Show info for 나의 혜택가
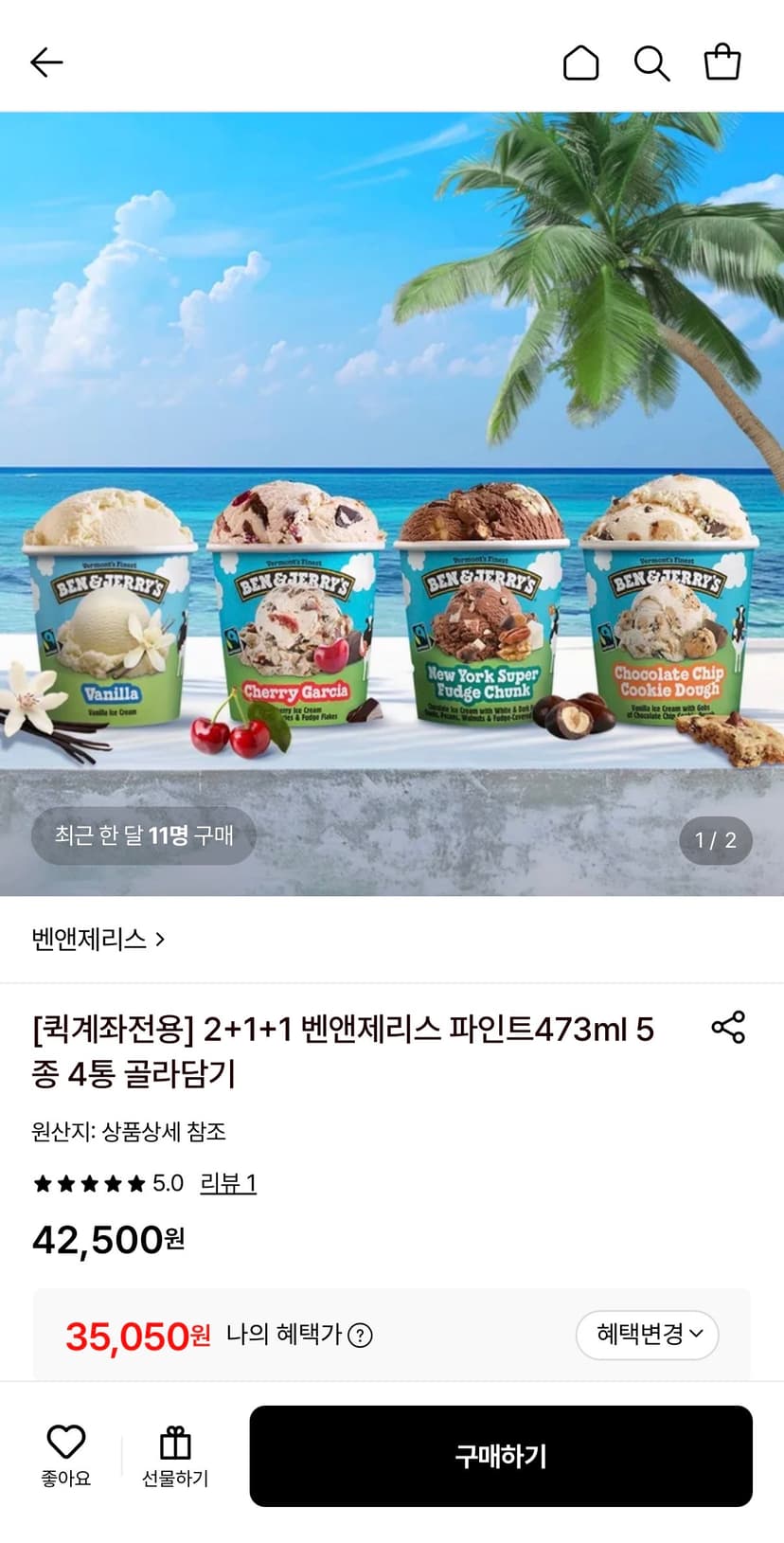Screen dimensions: 784x1543 pos(360,1335)
